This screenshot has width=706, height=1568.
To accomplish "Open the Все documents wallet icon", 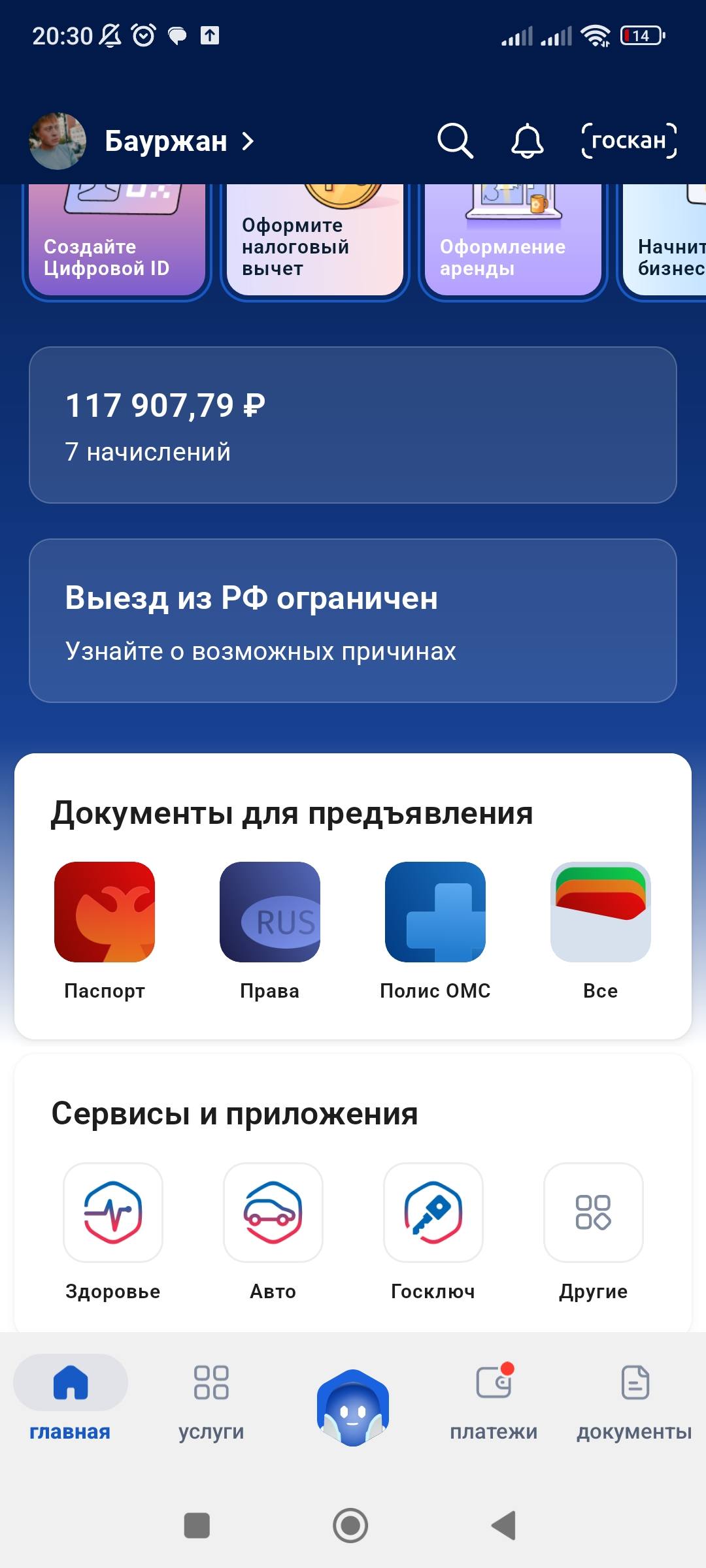I will (601, 913).
